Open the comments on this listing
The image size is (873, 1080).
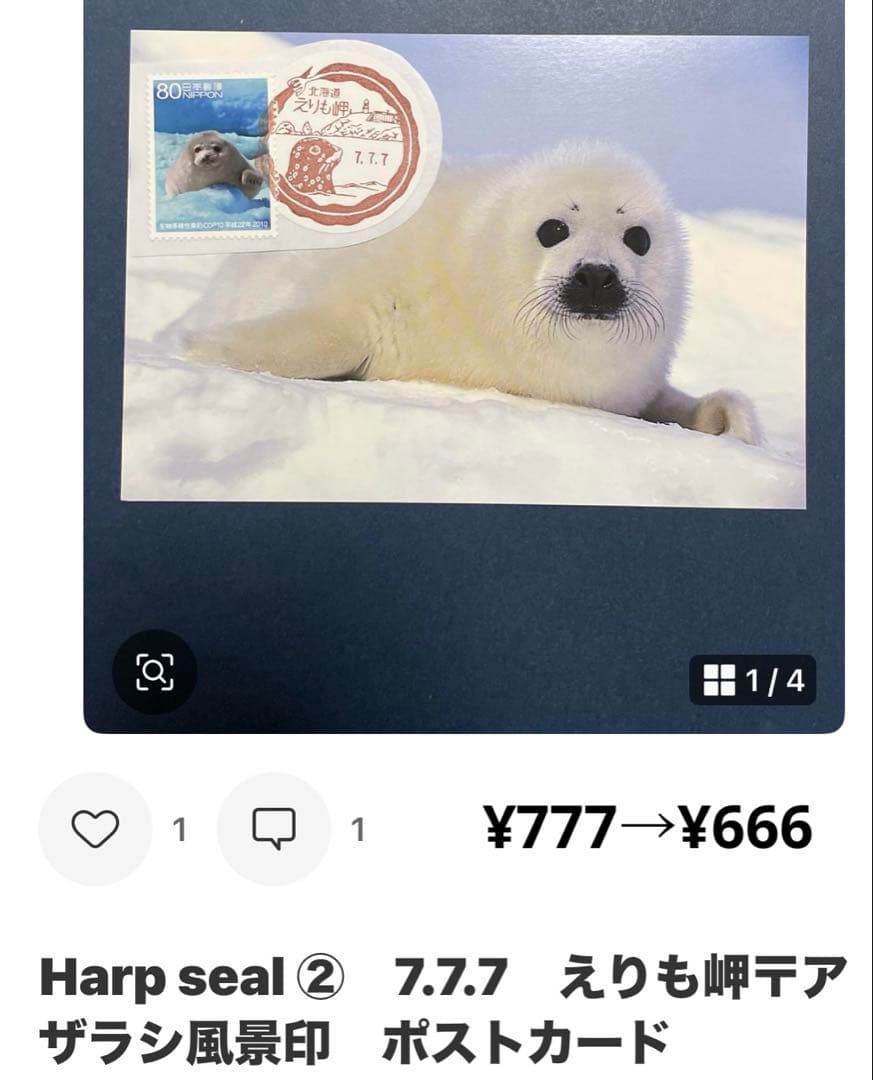point(273,829)
